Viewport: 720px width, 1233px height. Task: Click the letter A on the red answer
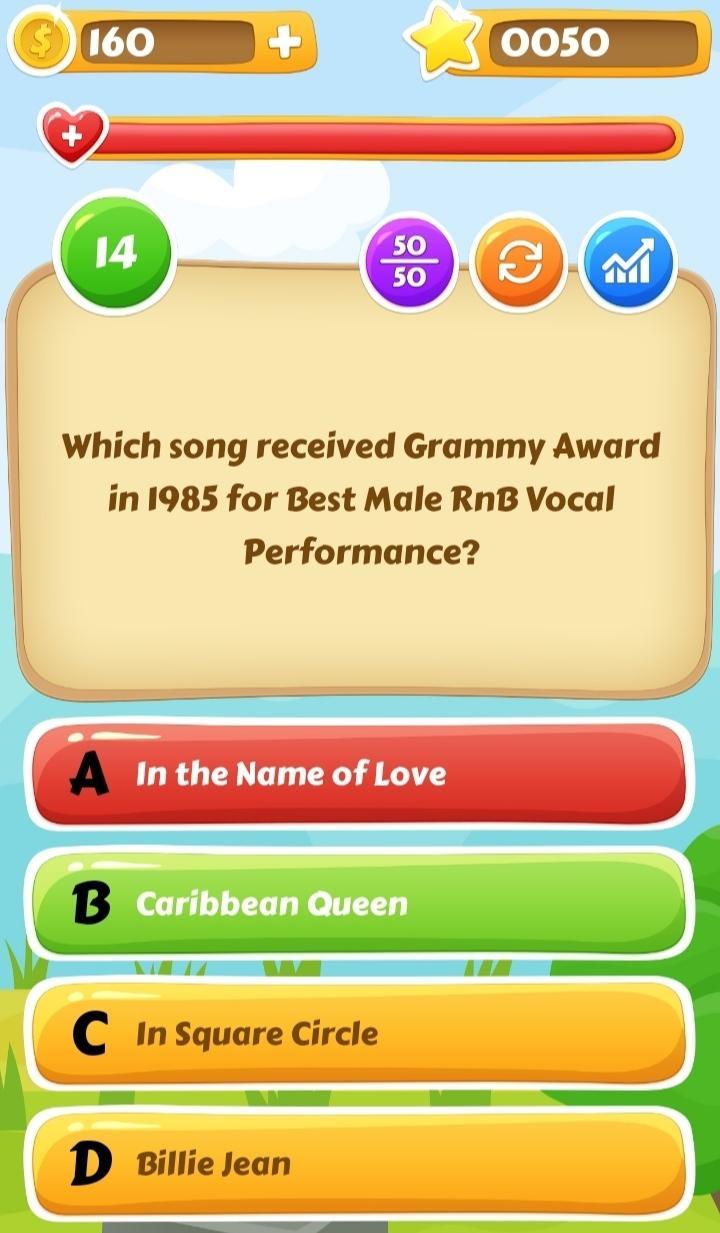(x=88, y=772)
